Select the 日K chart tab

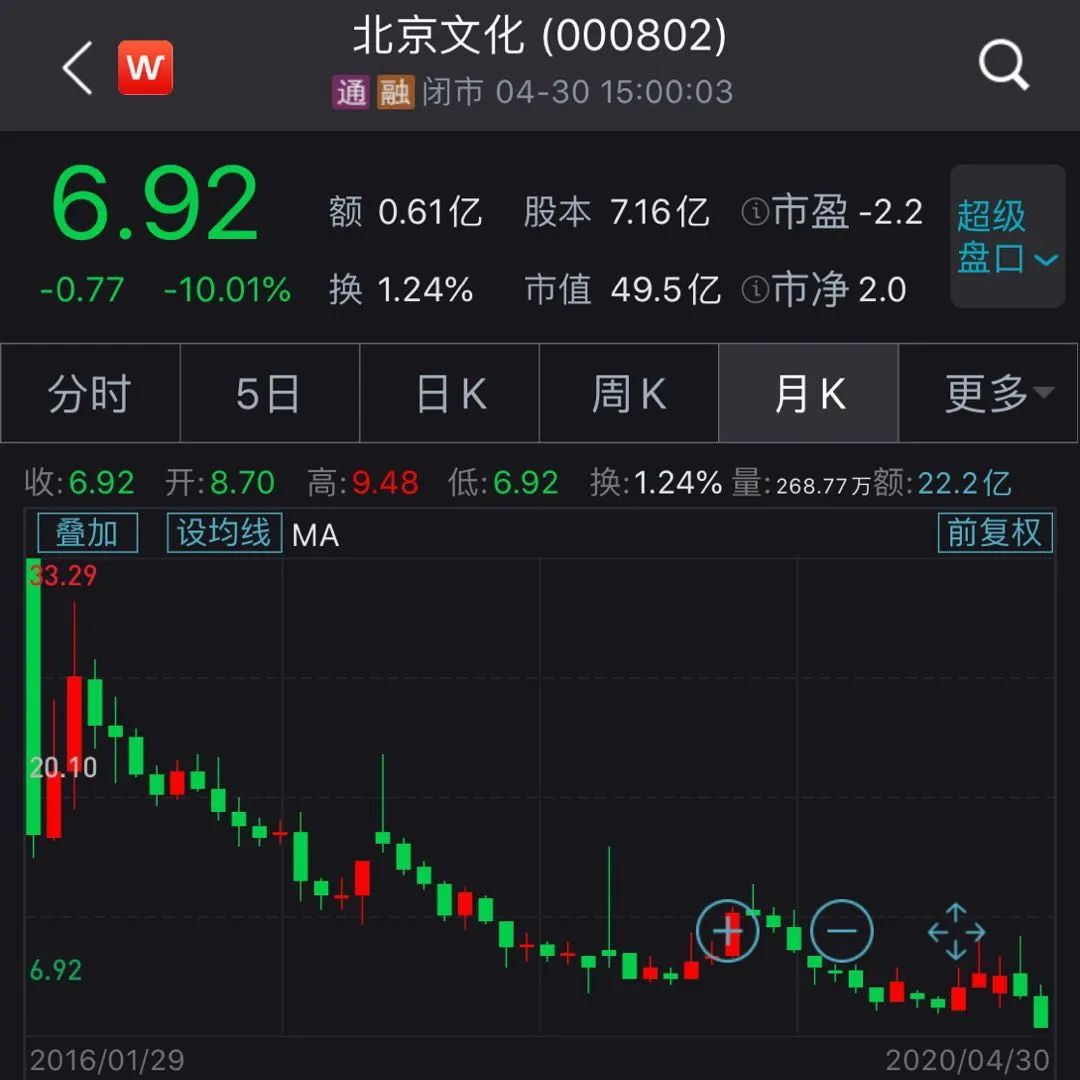point(450,394)
